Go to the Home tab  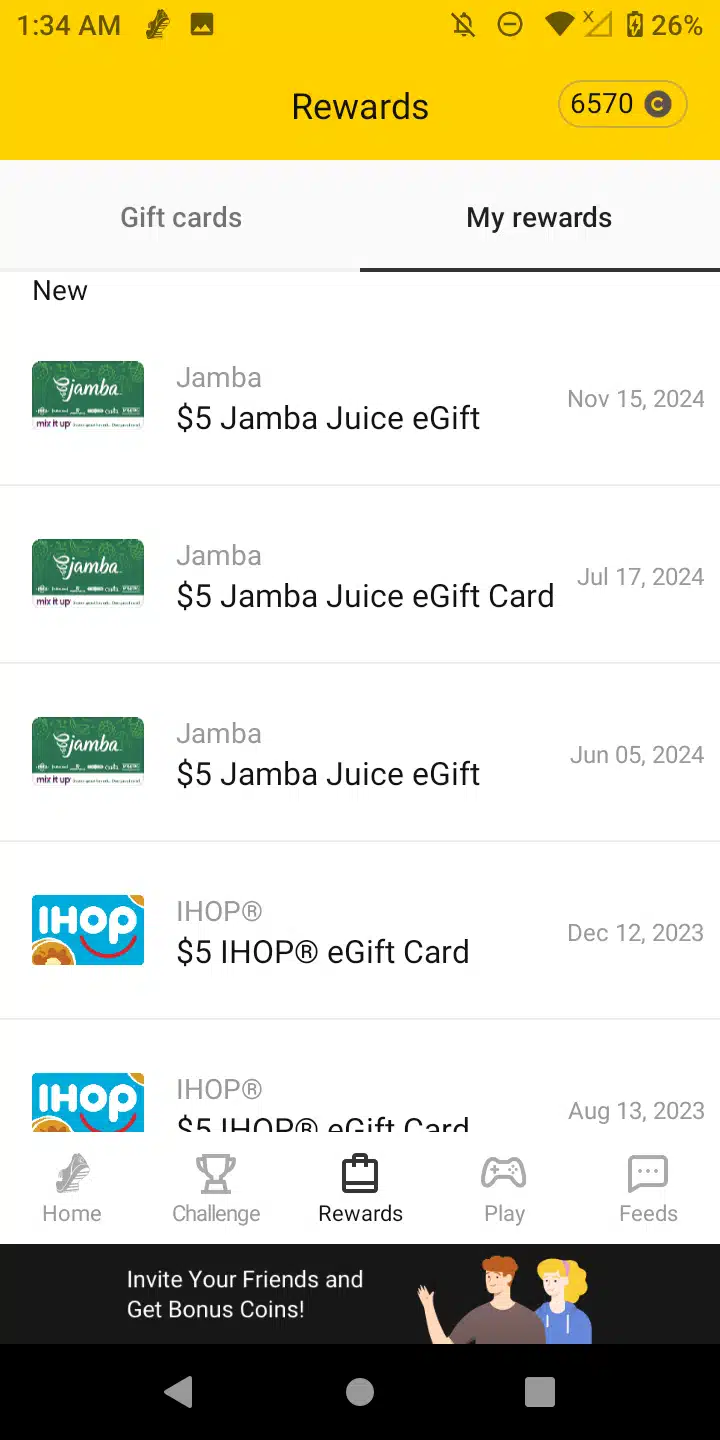click(72, 1189)
